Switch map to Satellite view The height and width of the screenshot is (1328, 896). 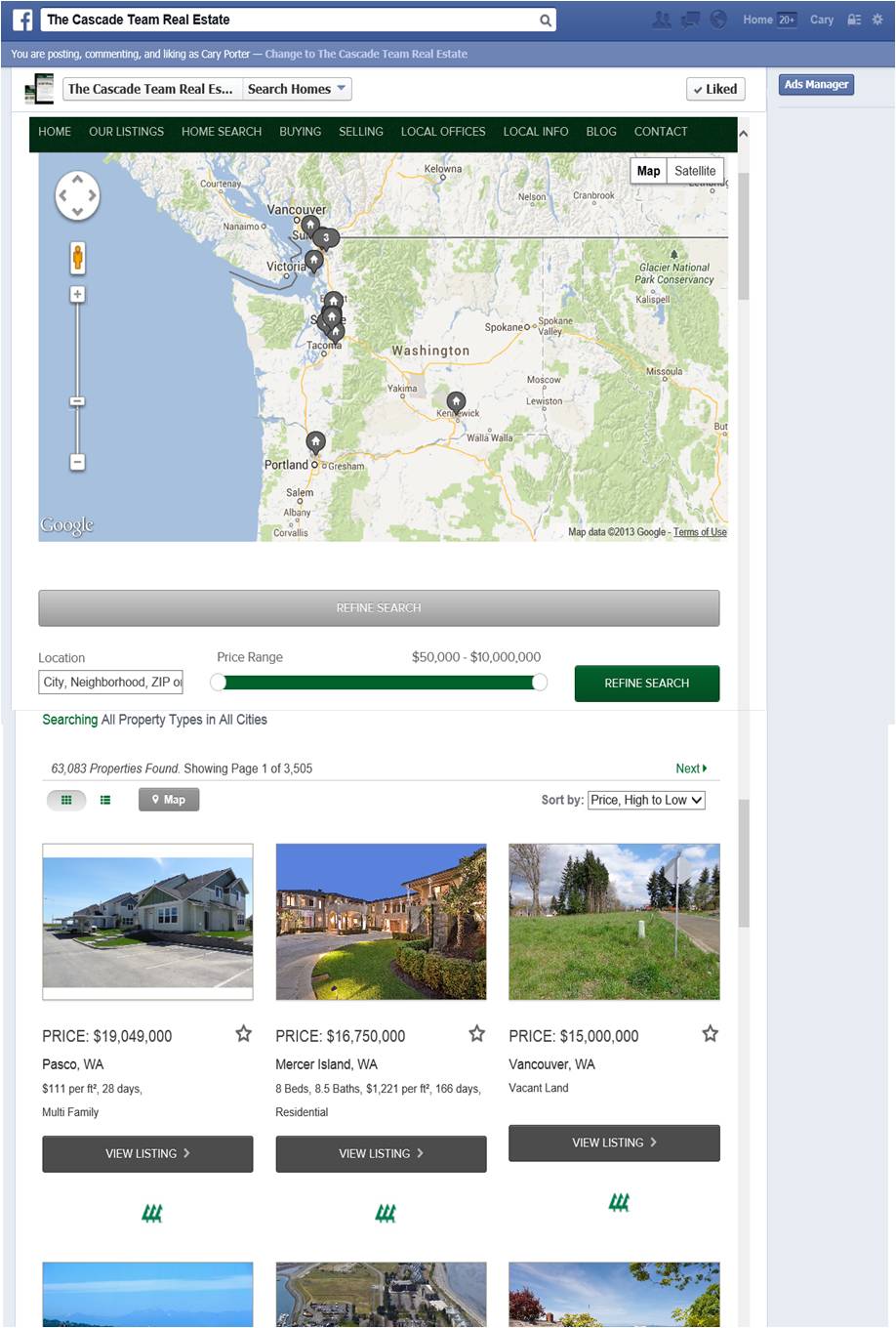click(x=695, y=171)
